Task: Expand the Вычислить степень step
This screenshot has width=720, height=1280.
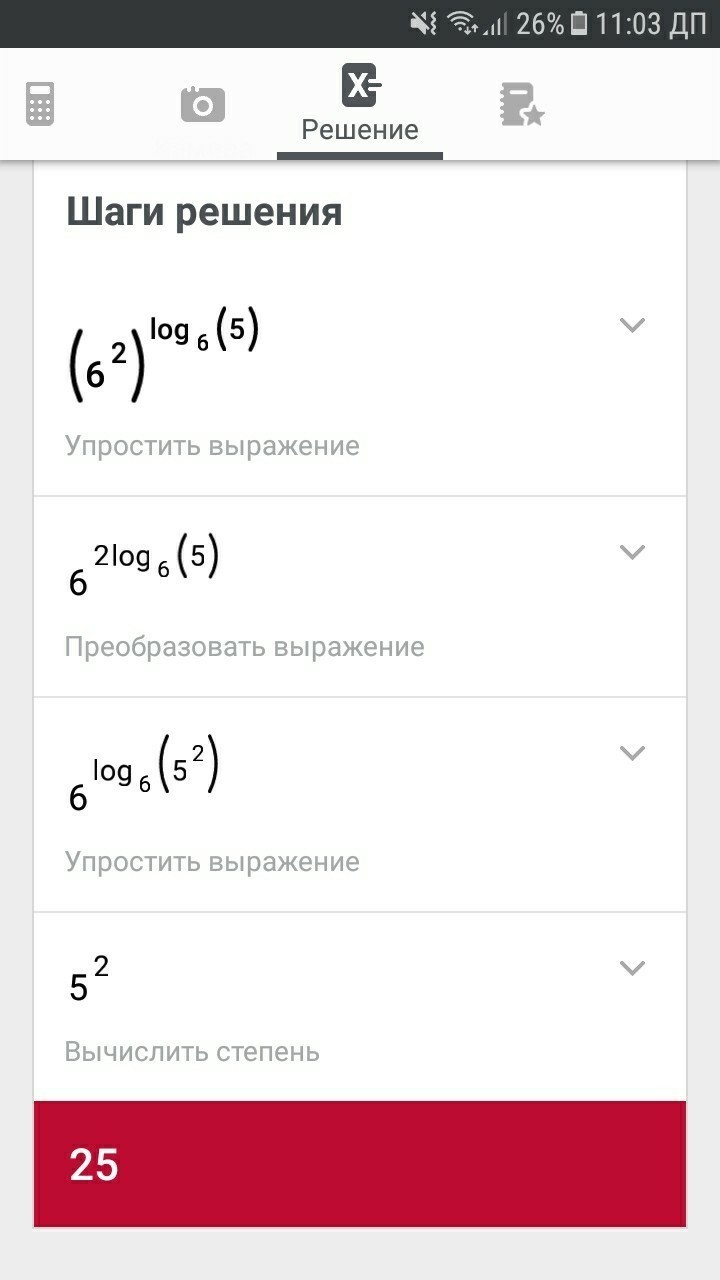Action: 632,968
